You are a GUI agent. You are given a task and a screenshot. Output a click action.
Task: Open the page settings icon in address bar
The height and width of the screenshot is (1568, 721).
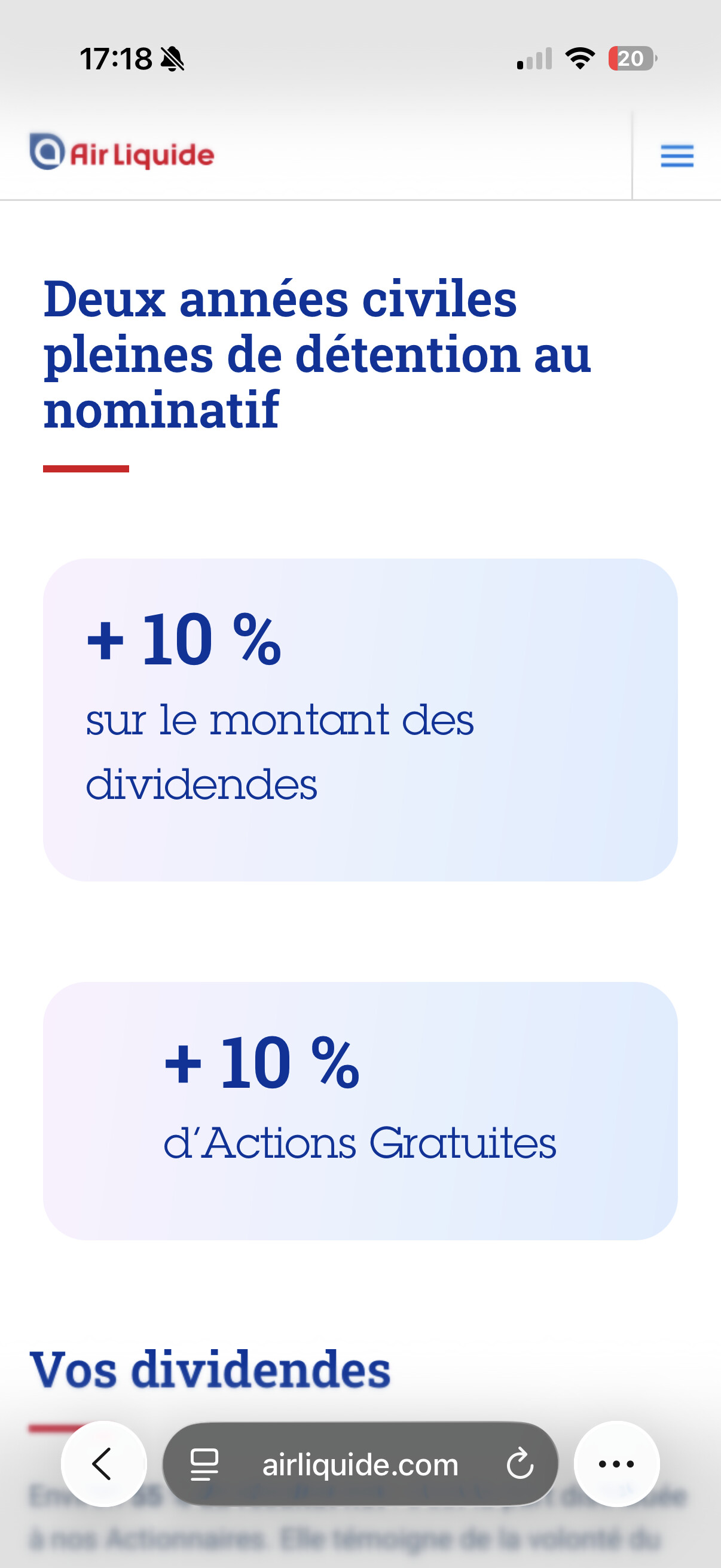point(204,1464)
